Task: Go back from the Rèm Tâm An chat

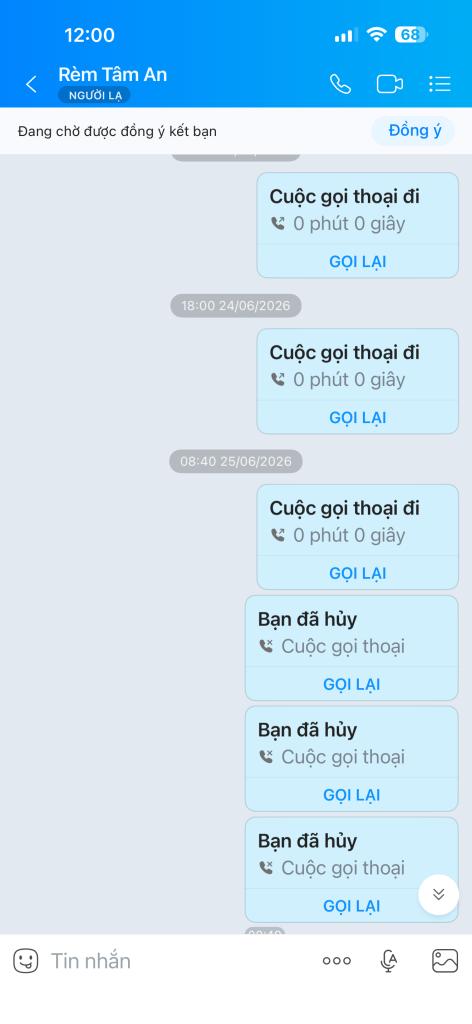Action: [x=31, y=84]
